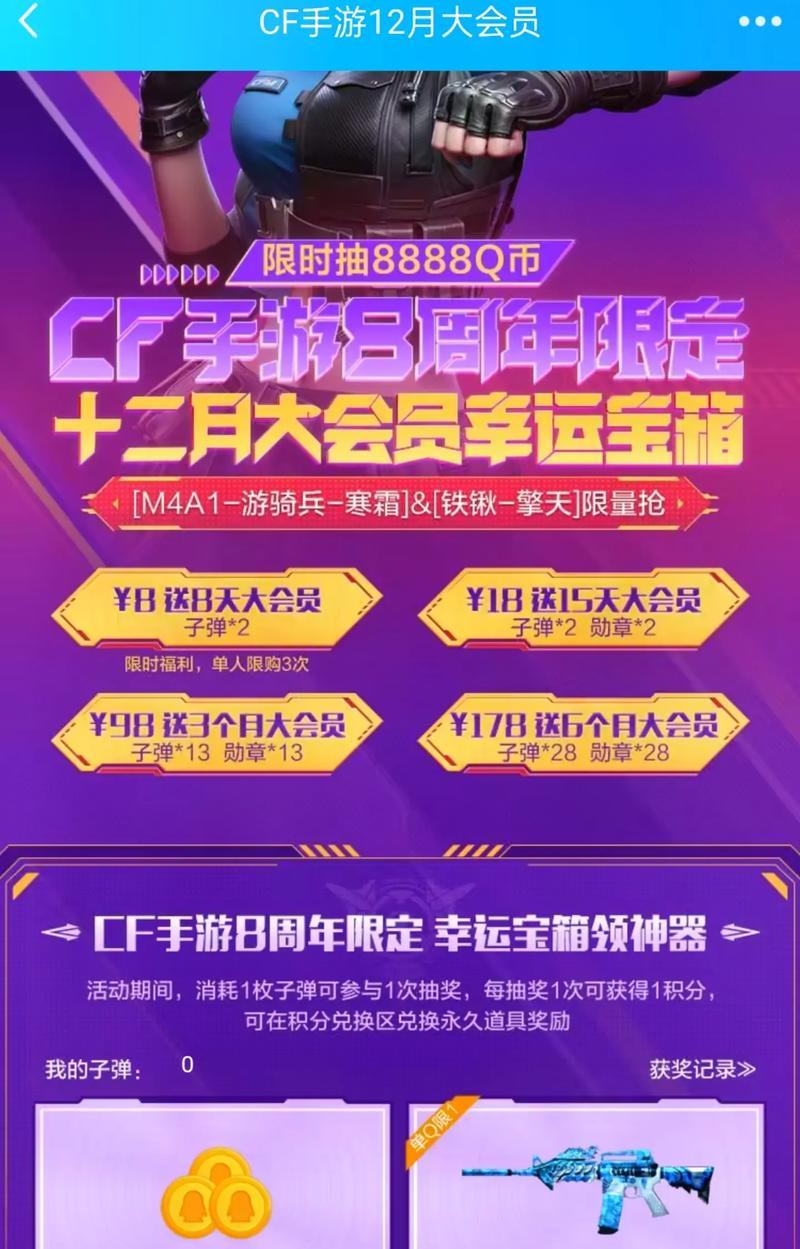
Task: Open the three-dot overflow menu
Action: point(758,22)
